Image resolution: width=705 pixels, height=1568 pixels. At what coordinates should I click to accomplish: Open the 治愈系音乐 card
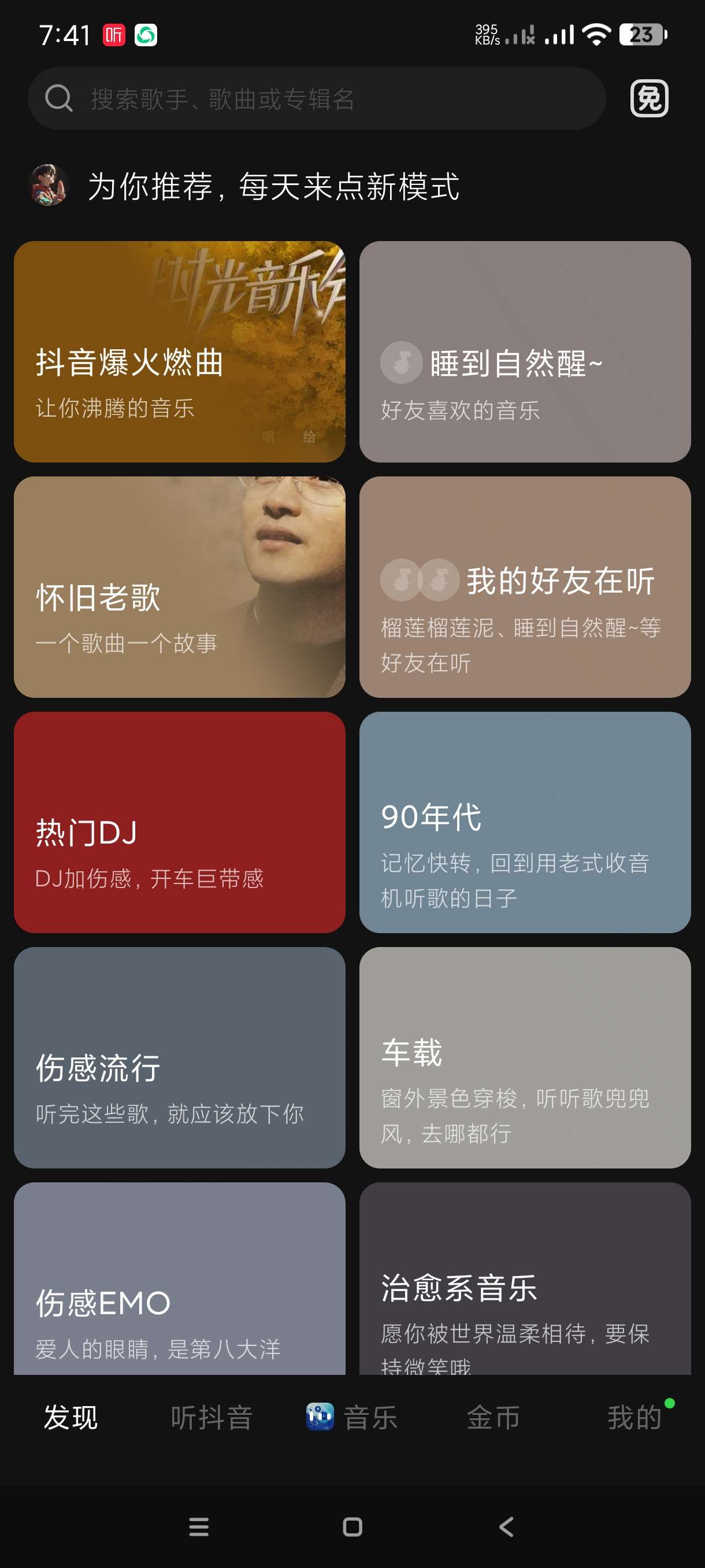click(525, 1278)
